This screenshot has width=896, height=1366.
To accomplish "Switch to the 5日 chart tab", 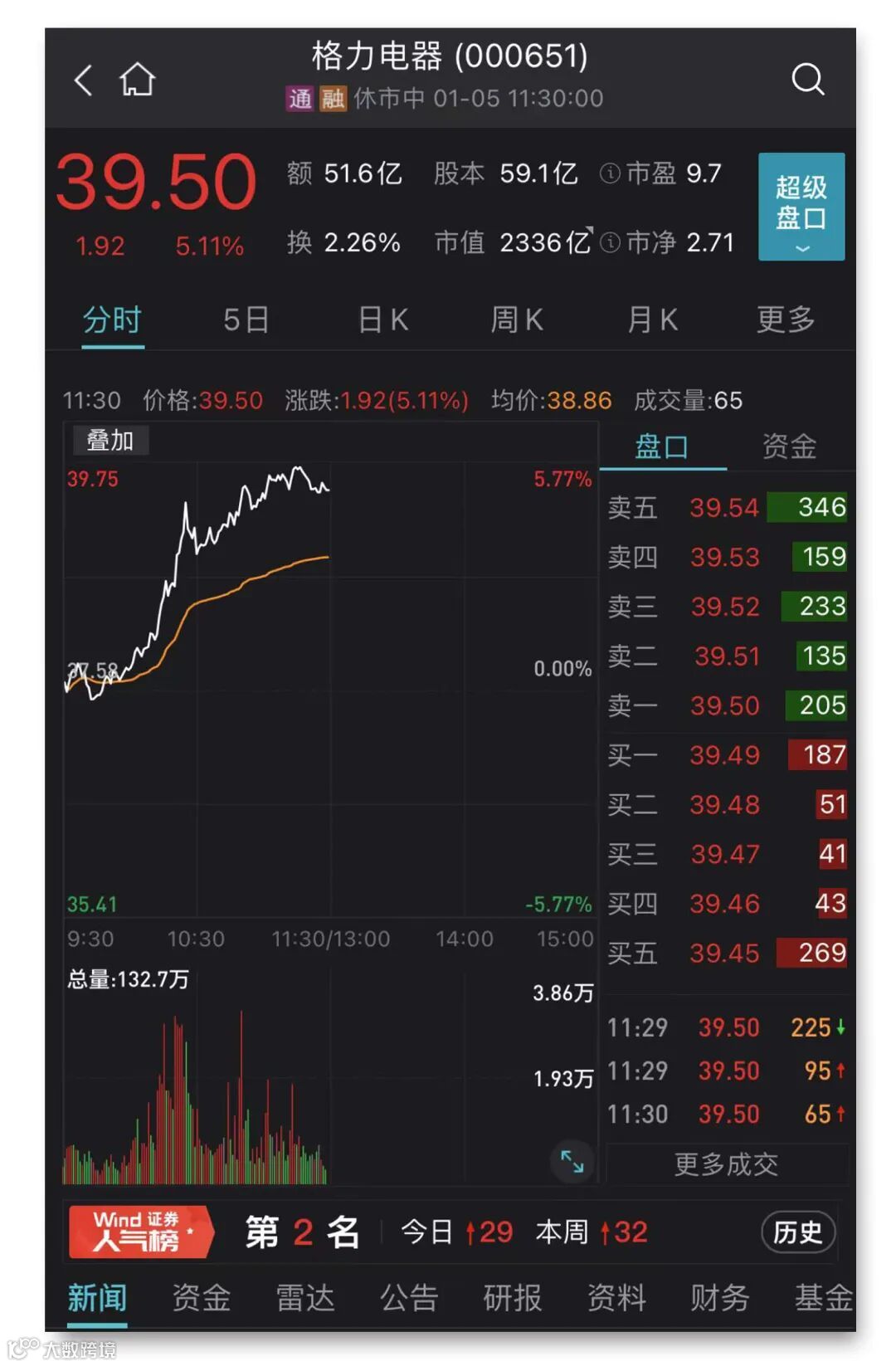I will [246, 320].
